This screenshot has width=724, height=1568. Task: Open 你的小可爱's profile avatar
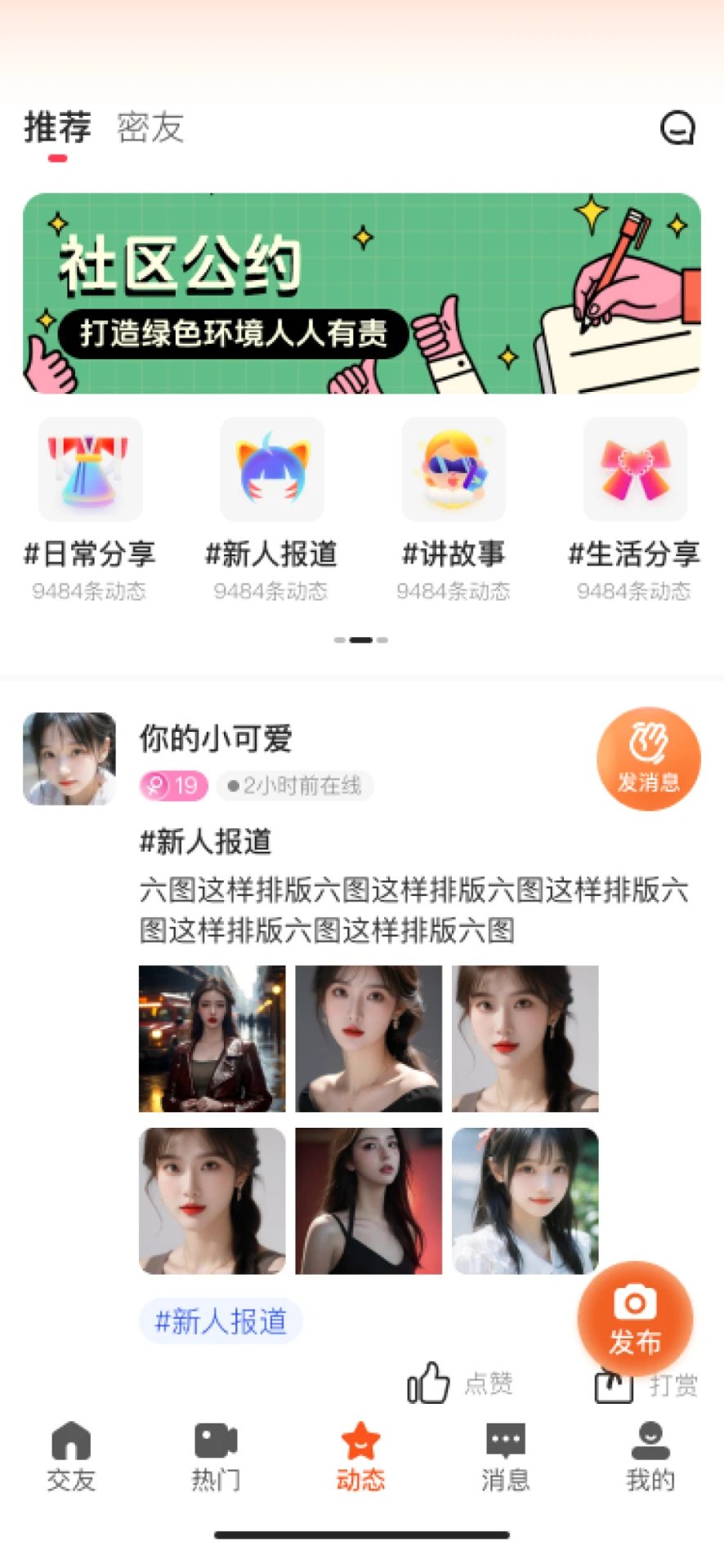69,759
